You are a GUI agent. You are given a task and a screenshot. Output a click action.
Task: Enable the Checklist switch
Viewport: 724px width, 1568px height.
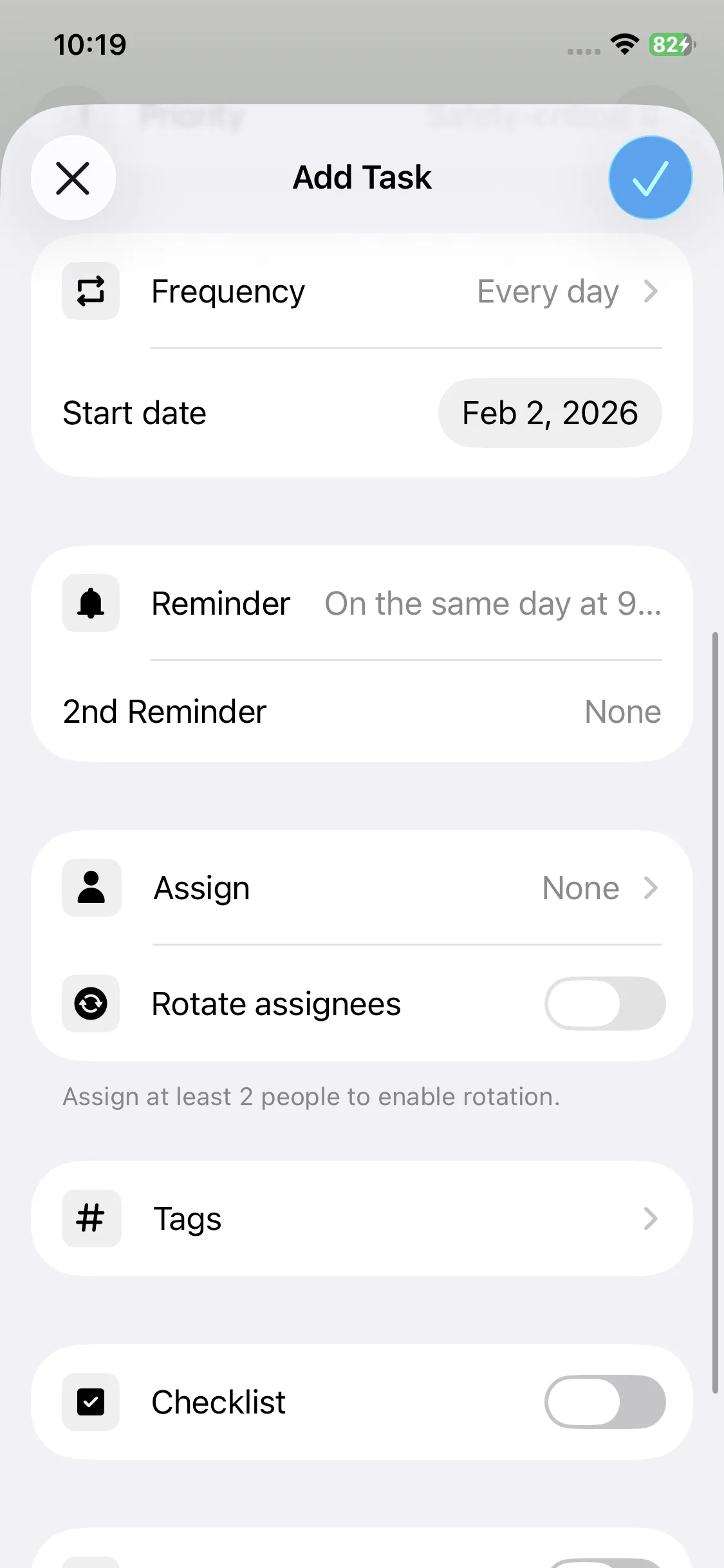pos(604,1402)
